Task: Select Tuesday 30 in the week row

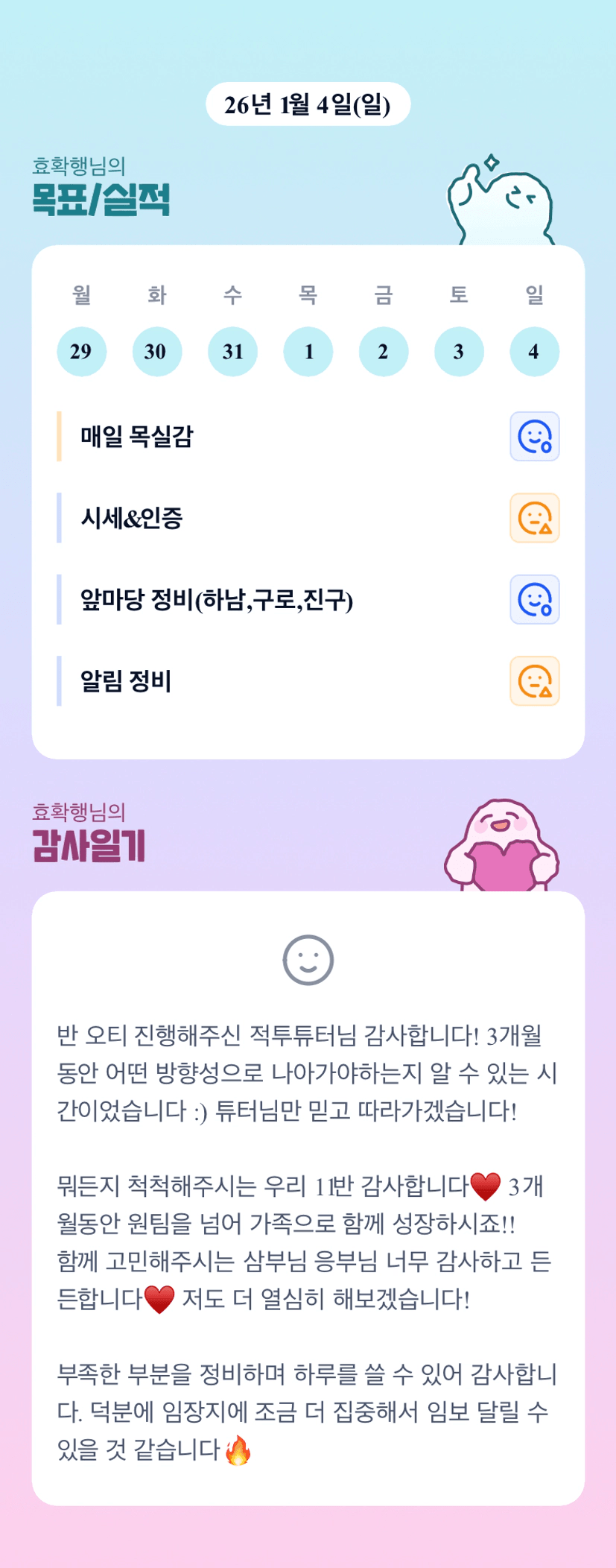Action: coord(156,351)
